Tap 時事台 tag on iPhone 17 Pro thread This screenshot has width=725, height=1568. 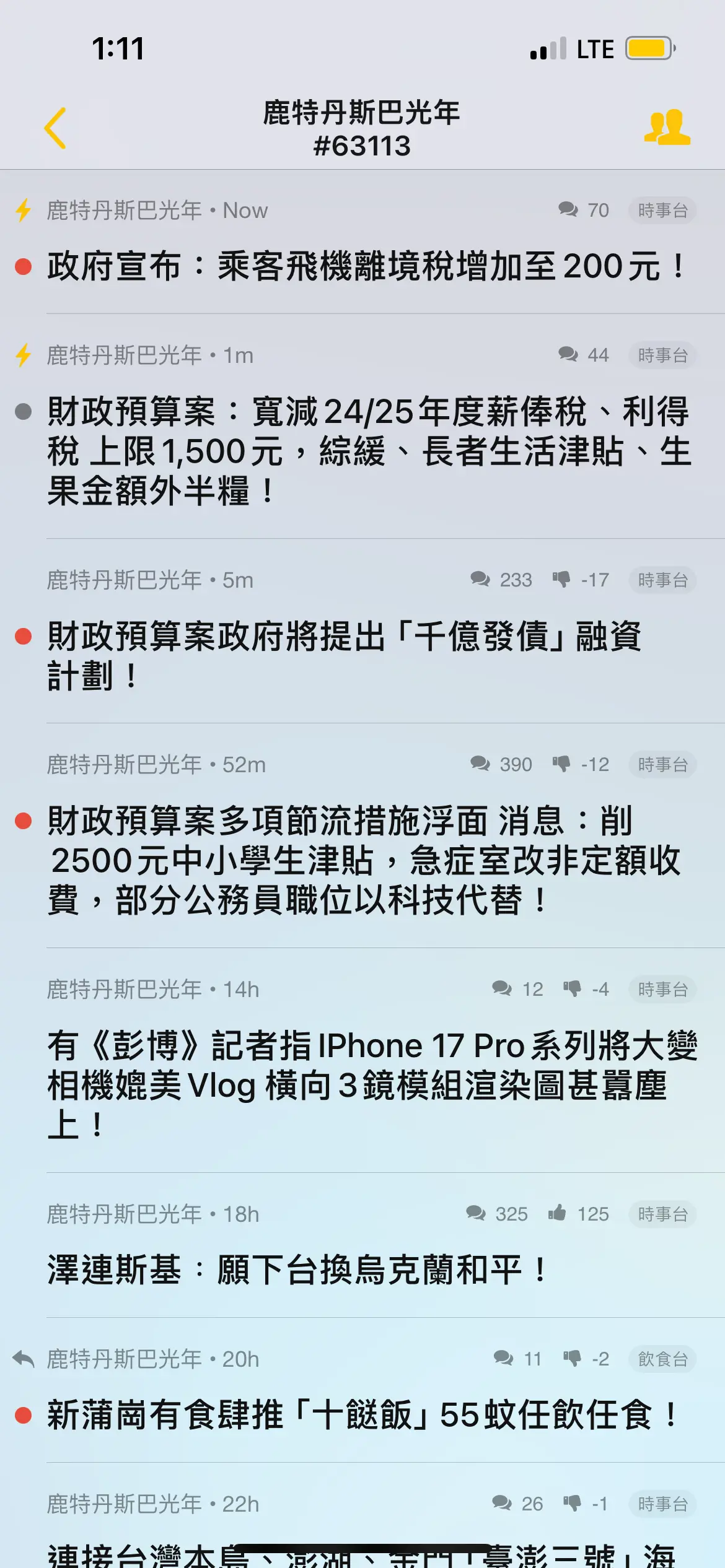coord(662,989)
